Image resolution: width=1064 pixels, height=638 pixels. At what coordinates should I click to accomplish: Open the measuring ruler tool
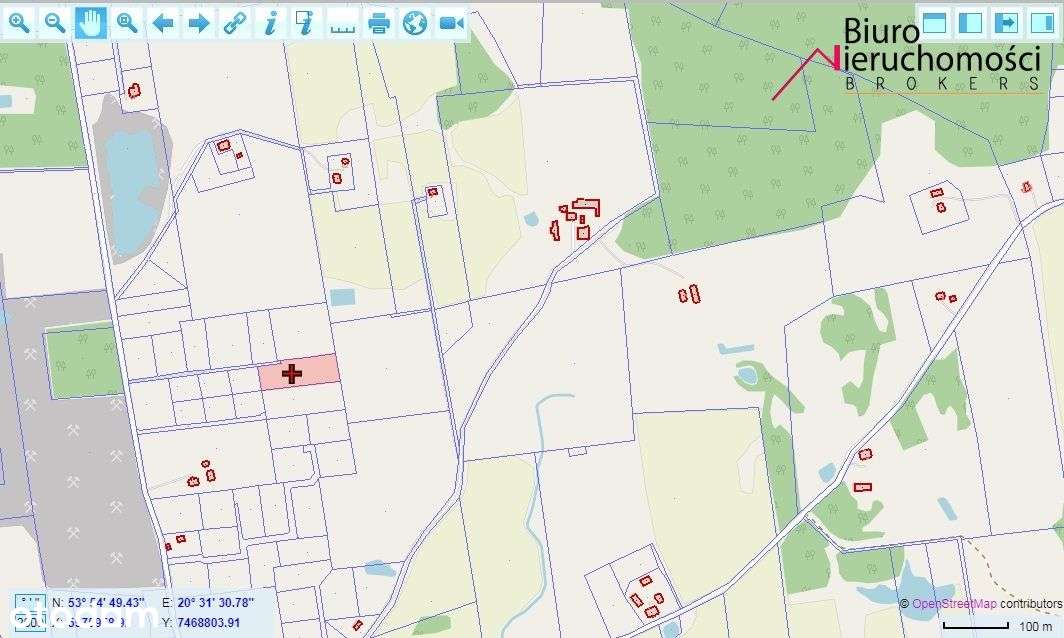coord(342,23)
